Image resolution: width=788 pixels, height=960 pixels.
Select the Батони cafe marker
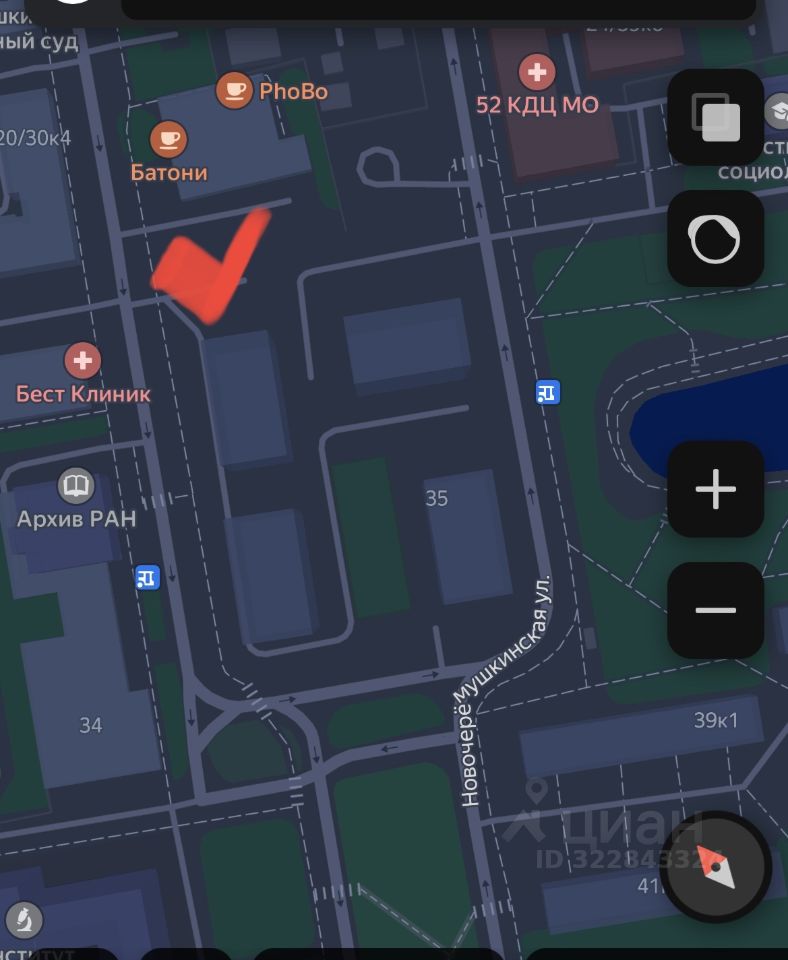168,139
